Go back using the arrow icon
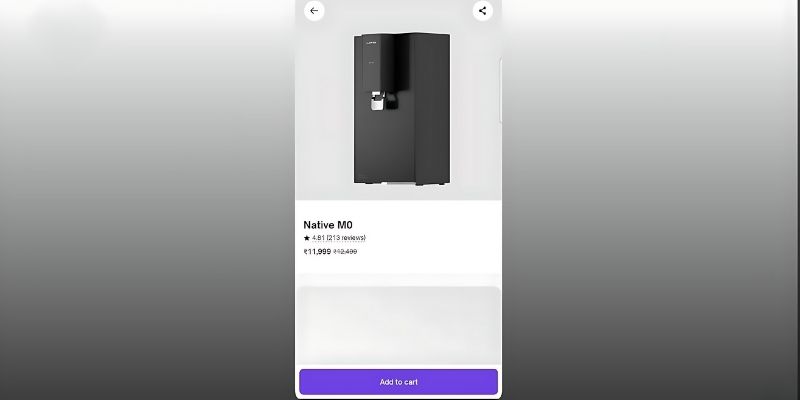Screen dimensions: 800x400 click(x=315, y=11)
